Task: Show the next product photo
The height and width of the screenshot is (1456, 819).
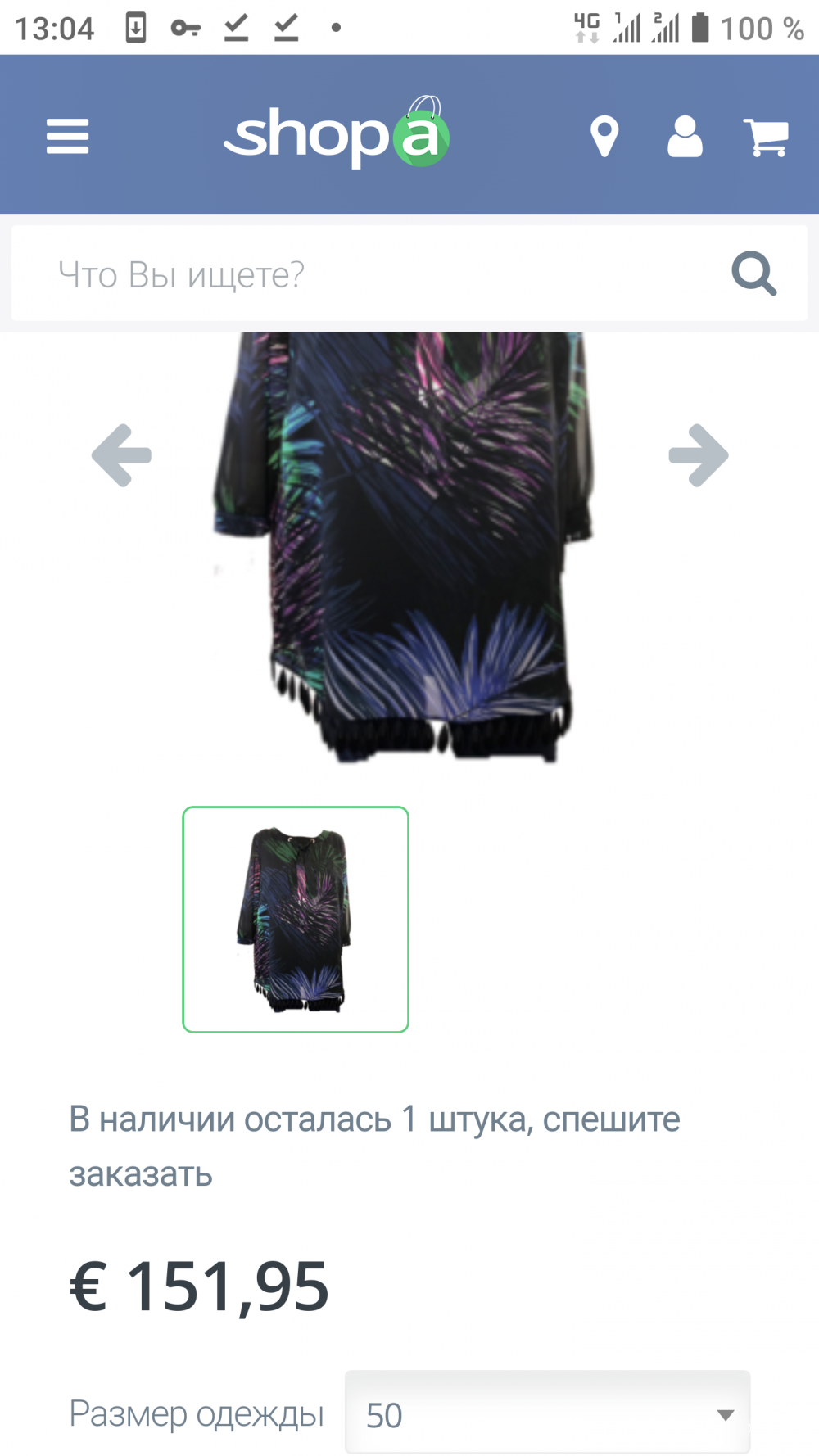Action: coord(698,455)
